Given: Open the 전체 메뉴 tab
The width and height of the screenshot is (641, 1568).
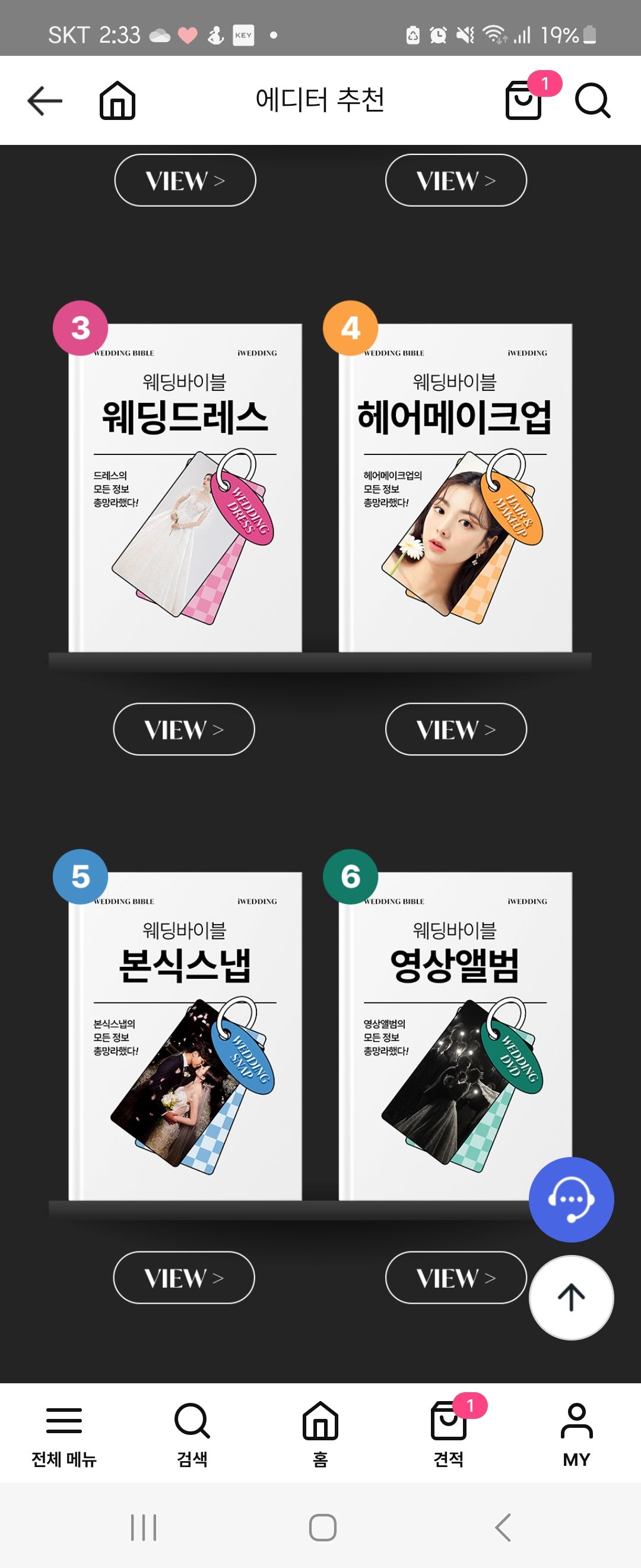Looking at the screenshot, I should [64, 1434].
